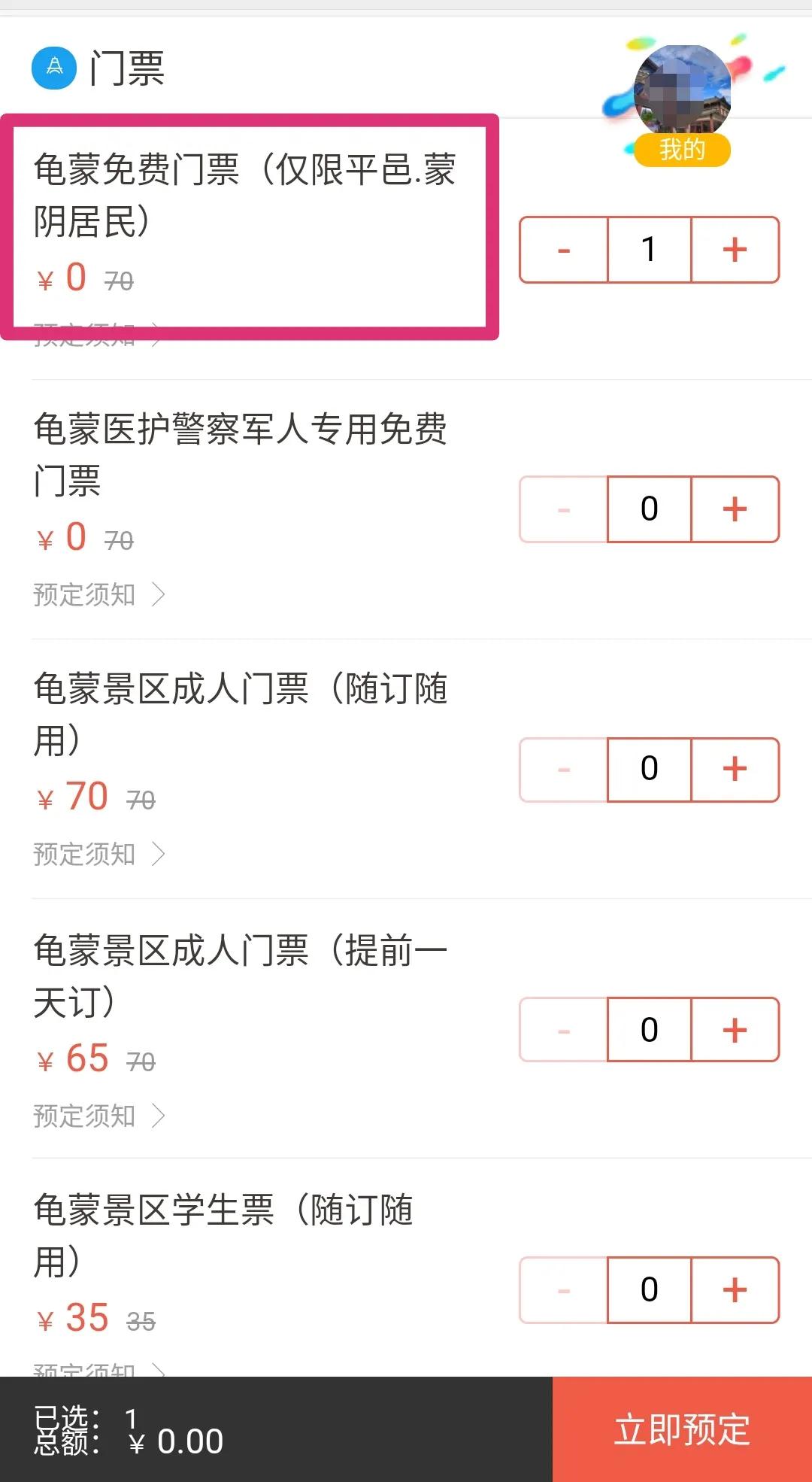Screen dimensions: 812x1482
Task: Add one more 龟蒙免费门票 resident ticket
Action: click(735, 250)
